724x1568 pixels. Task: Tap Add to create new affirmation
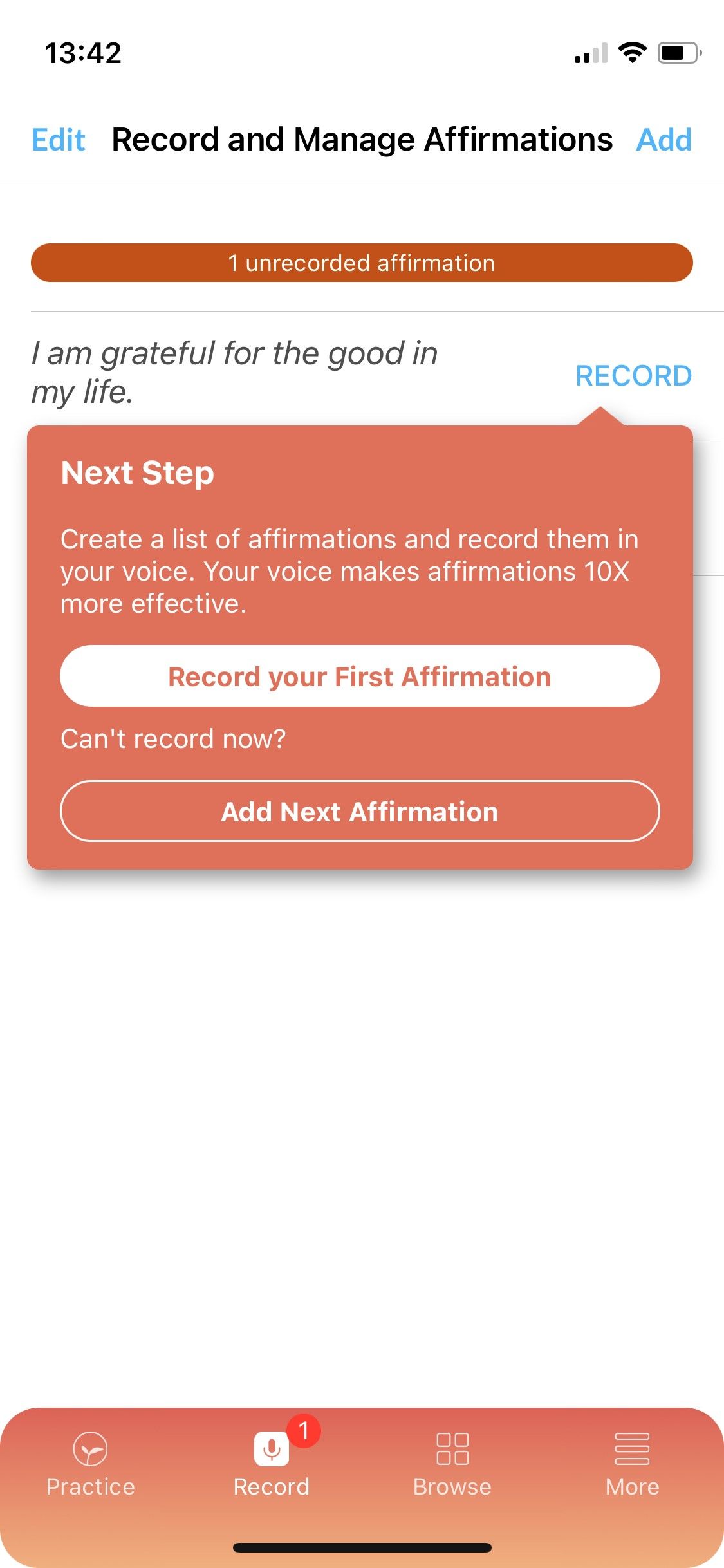(x=664, y=140)
